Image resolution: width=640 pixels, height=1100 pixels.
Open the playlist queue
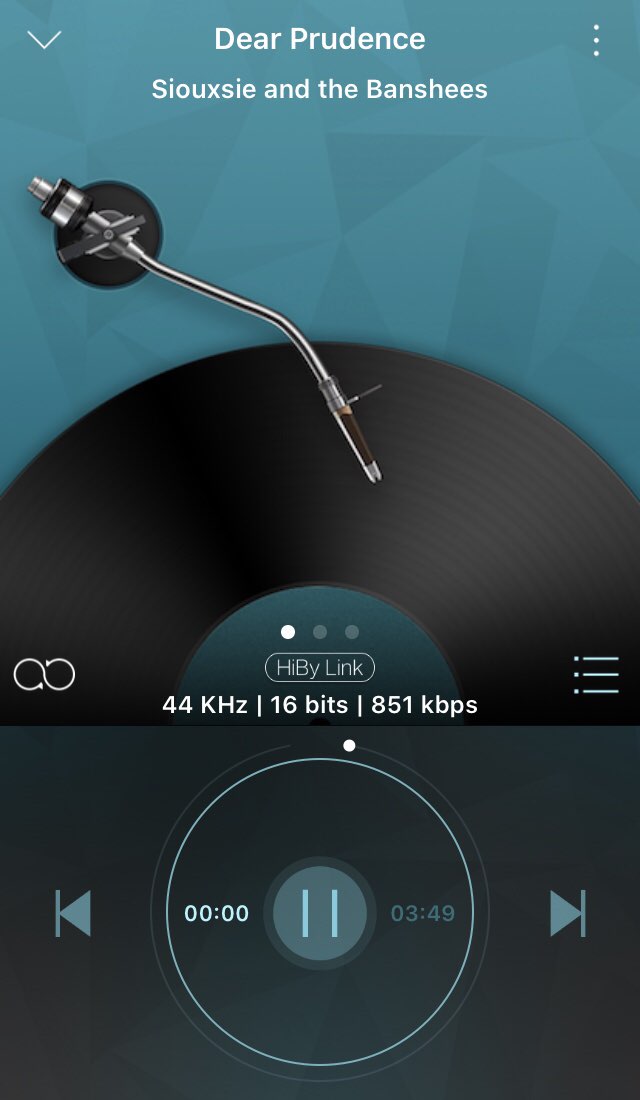[596, 675]
